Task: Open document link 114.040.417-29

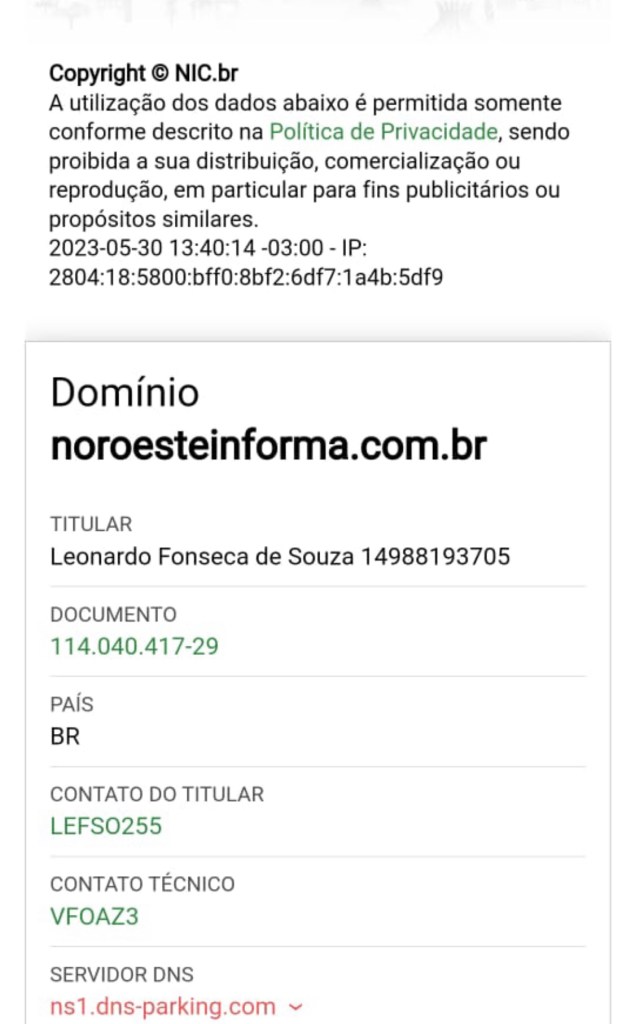Action: point(134,646)
